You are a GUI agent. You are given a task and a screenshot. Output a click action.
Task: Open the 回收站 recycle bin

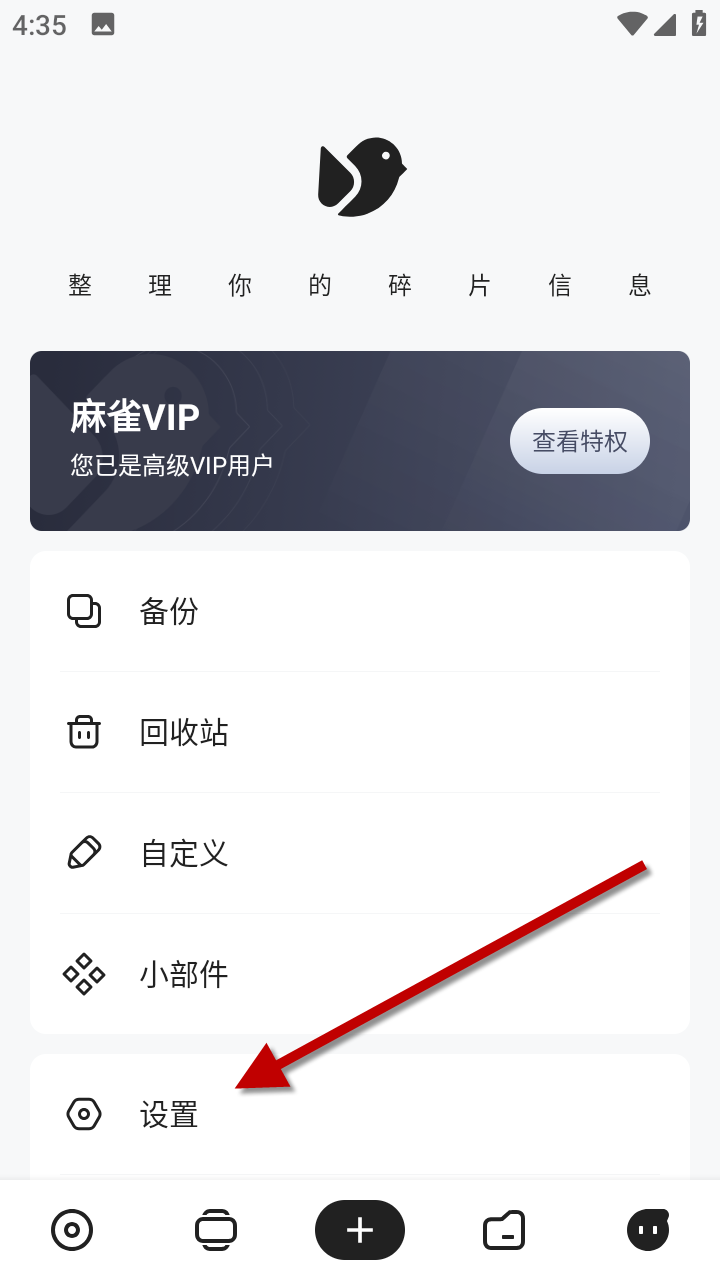(360, 732)
